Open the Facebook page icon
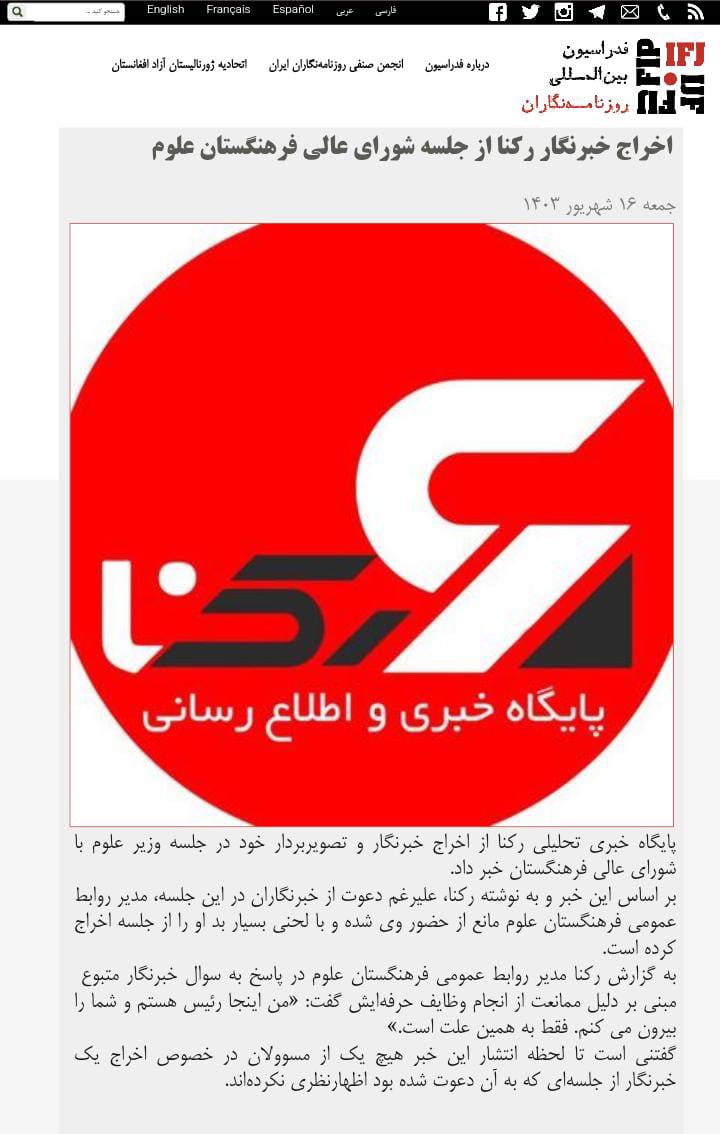Image resolution: width=720 pixels, height=1134 pixels. click(x=497, y=12)
